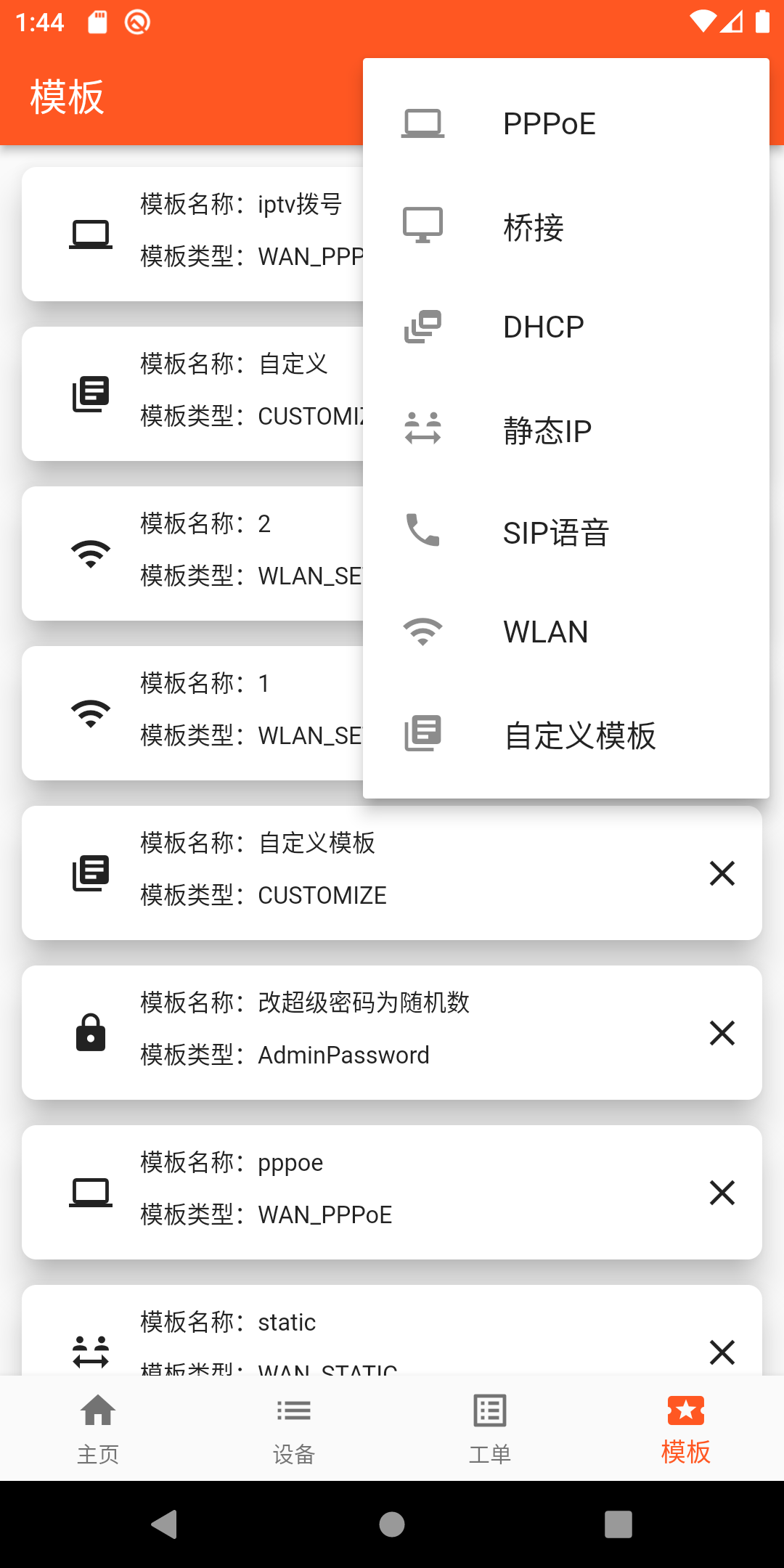Screen dimensions: 784x1568
Task: Choose PPPoE from the template type menu
Action: click(550, 122)
